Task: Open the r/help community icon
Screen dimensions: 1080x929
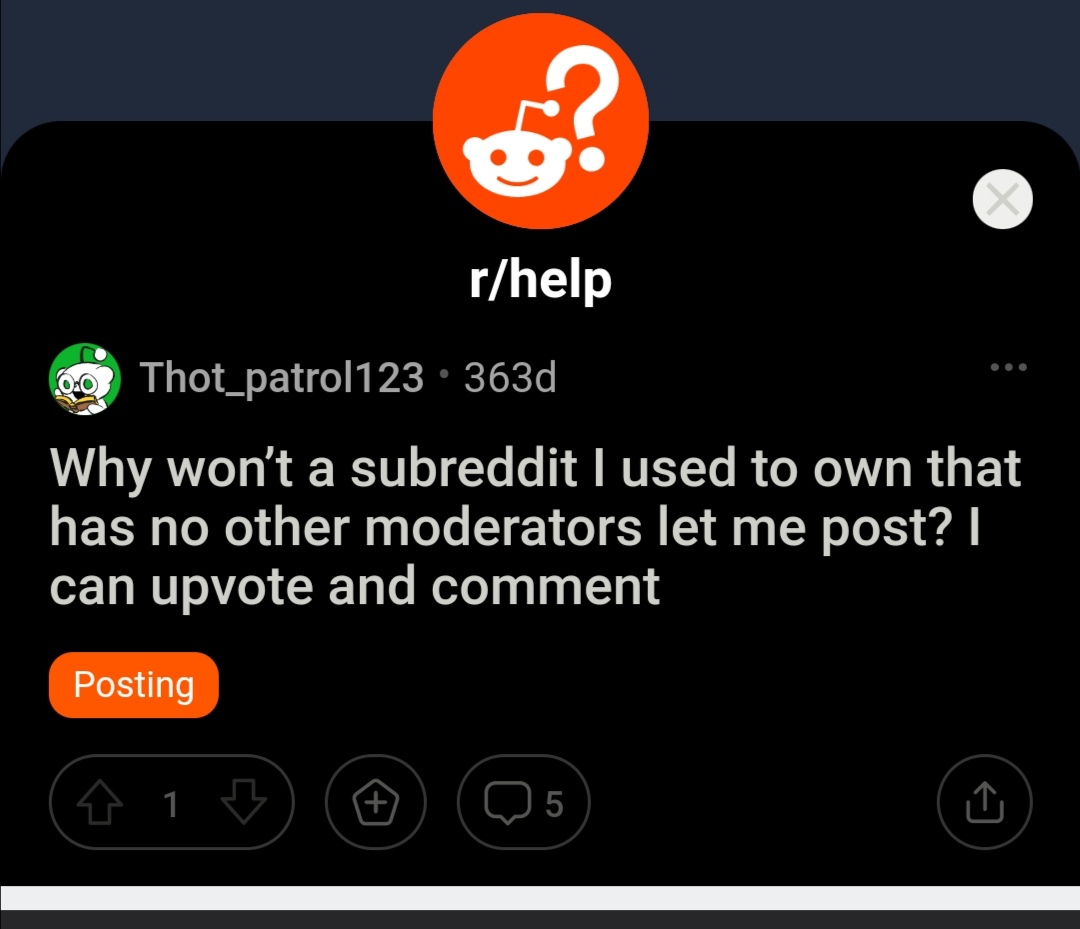Action: pyautogui.click(x=541, y=121)
